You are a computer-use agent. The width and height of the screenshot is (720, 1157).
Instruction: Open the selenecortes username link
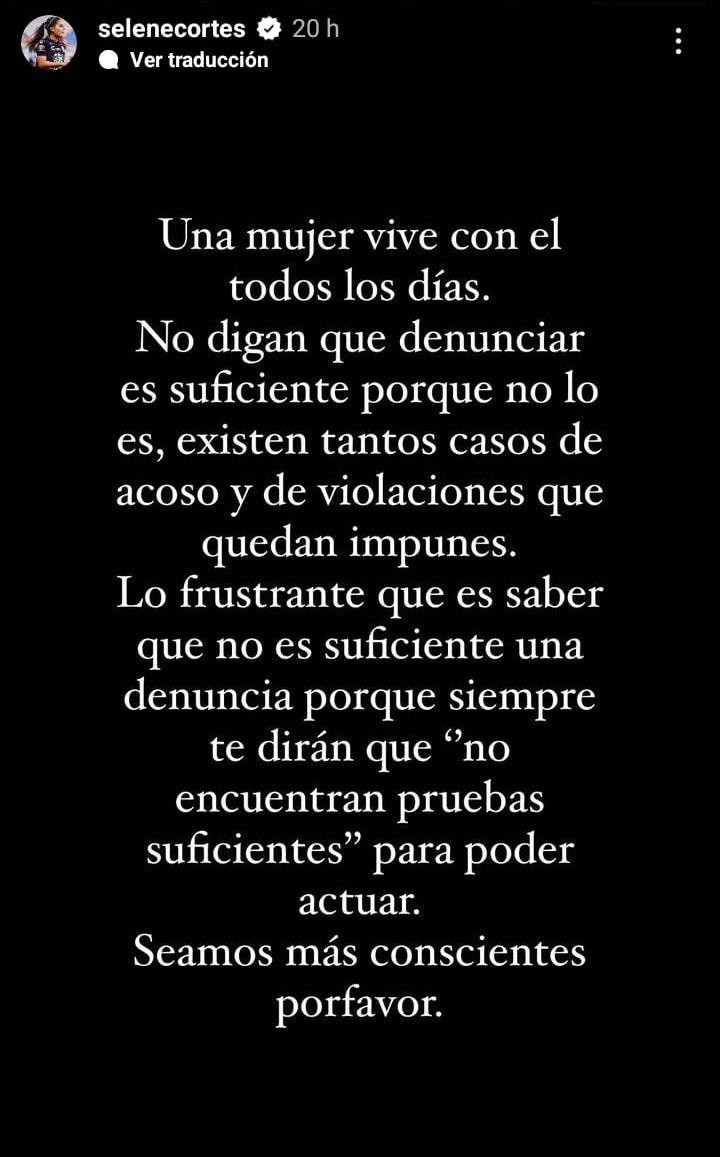pos(171,29)
